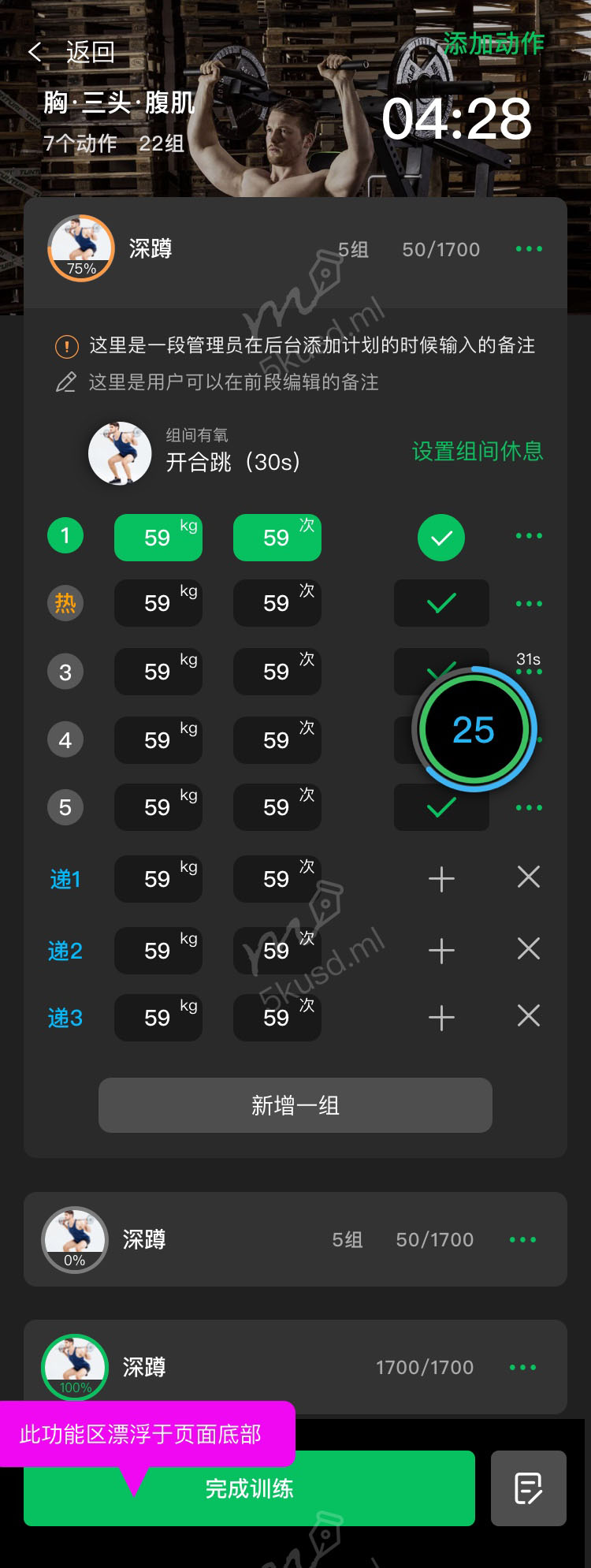Viewport: 591px width, 1568px height.
Task: Remove the 递2 drop set
Action: pos(529,948)
